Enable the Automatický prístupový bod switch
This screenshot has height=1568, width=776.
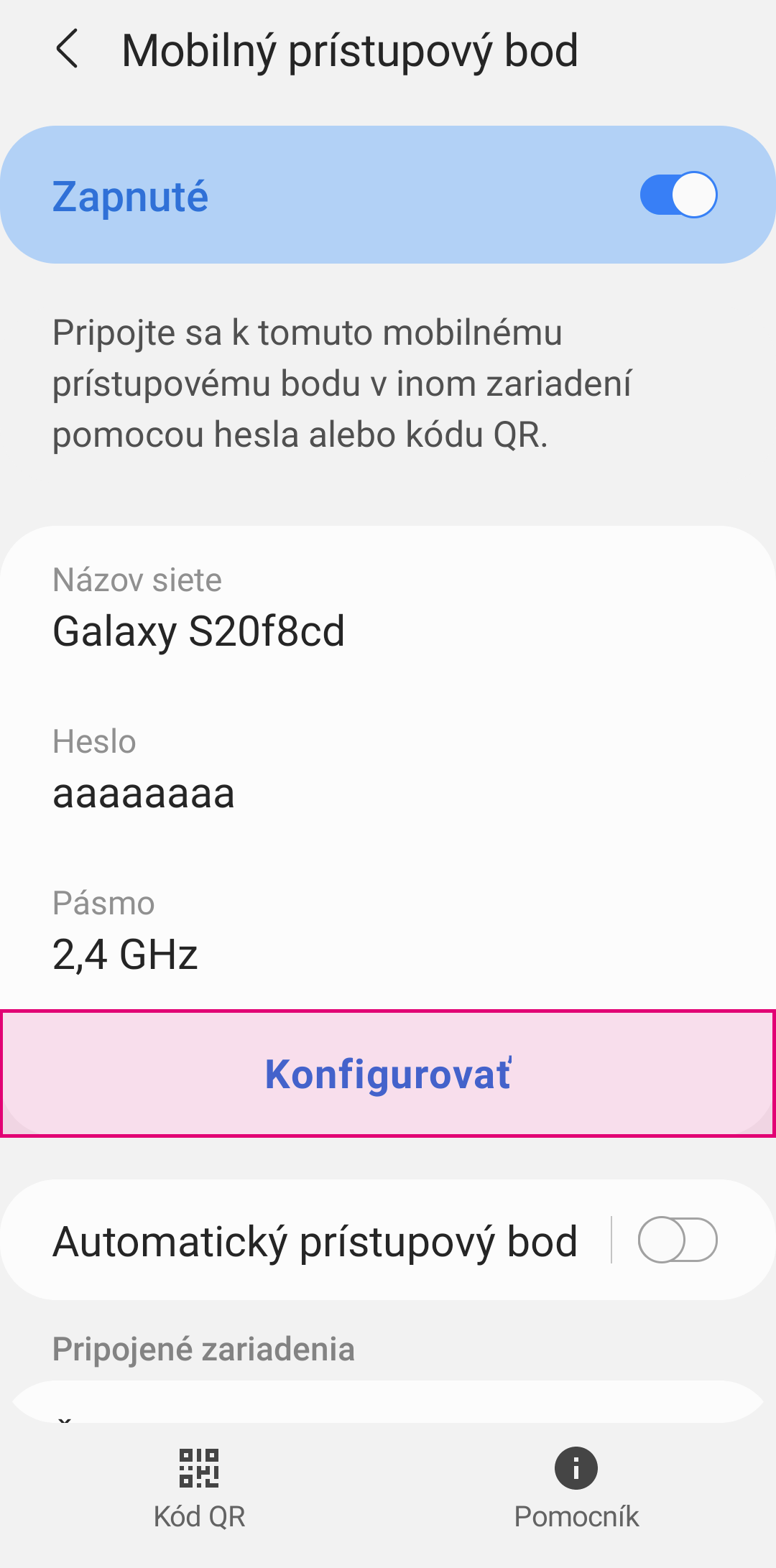coord(678,1240)
